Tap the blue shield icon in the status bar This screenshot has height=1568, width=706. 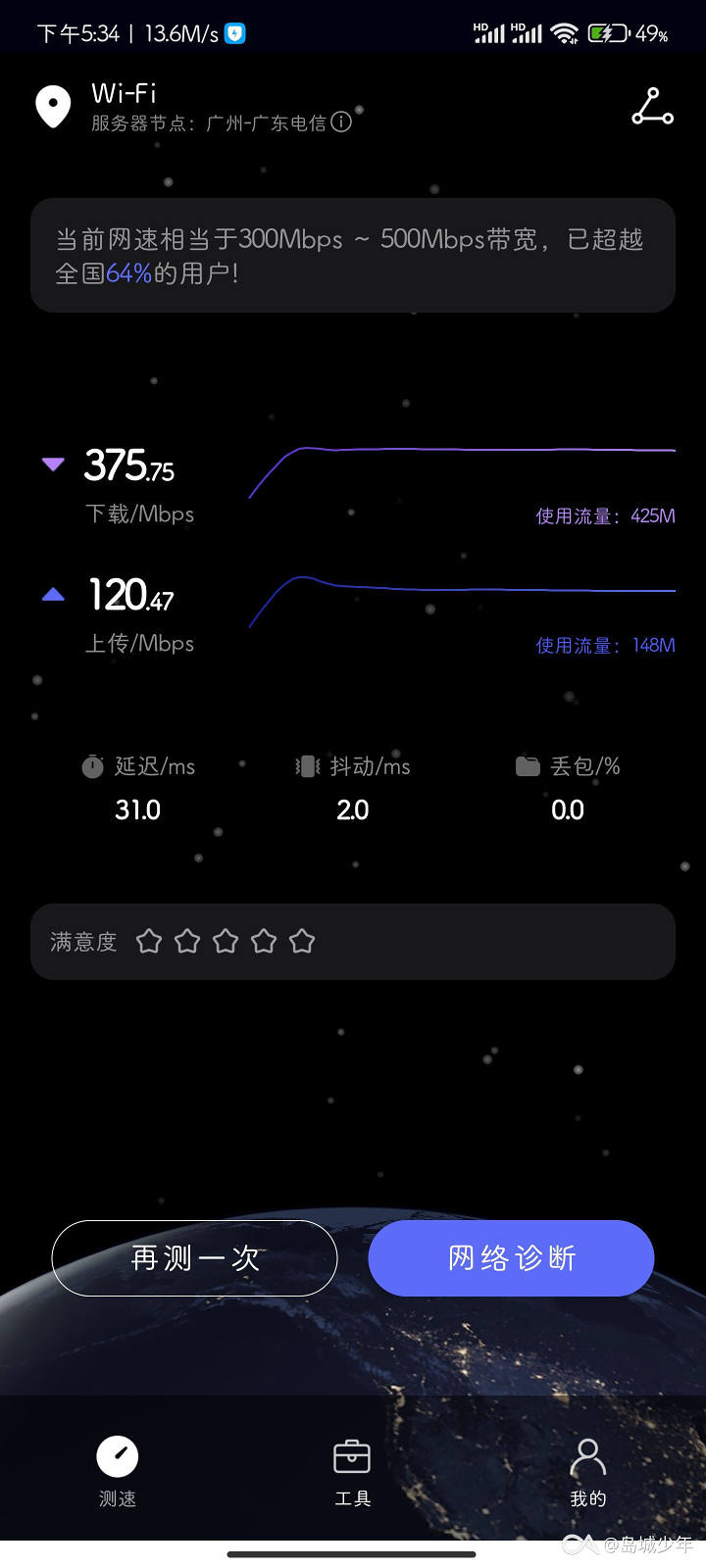(235, 32)
